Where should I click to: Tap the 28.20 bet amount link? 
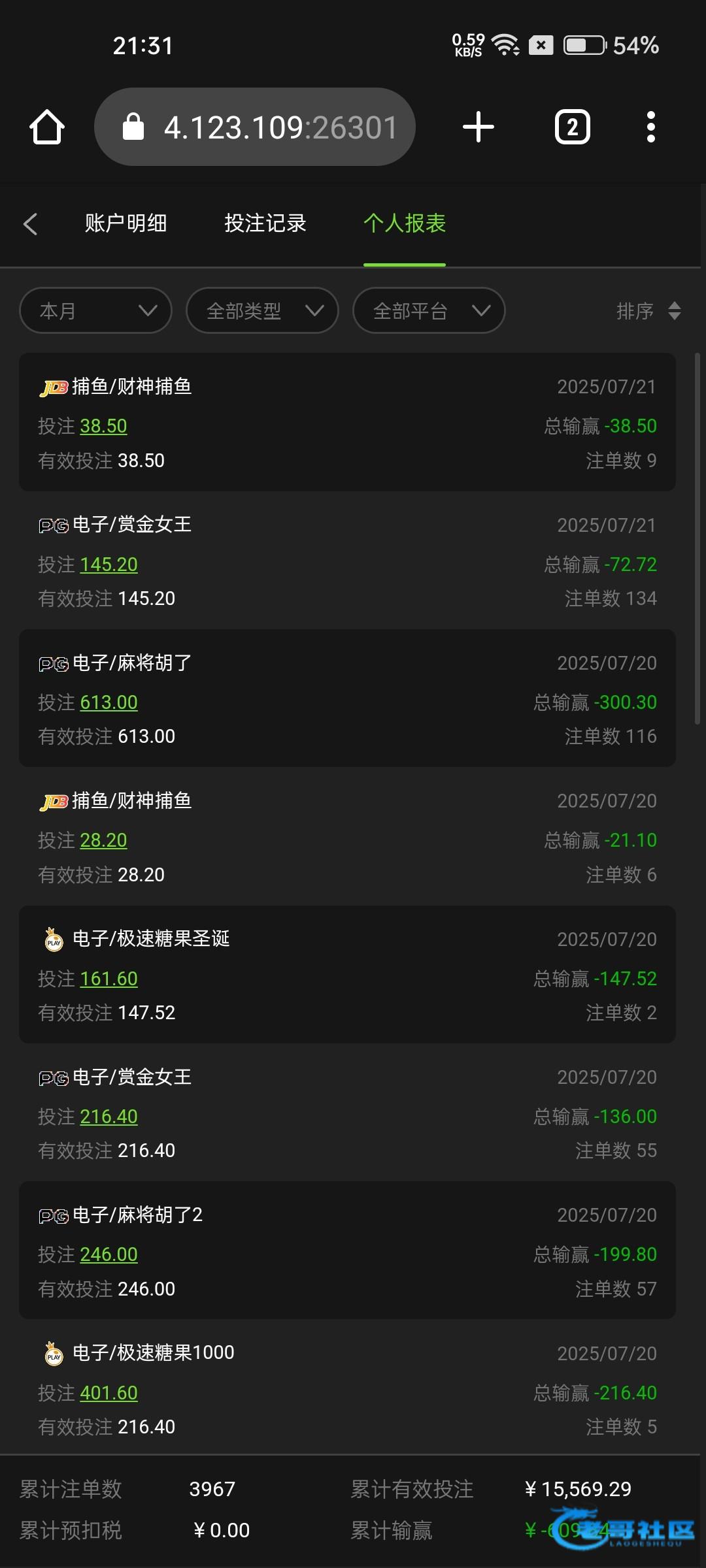tap(103, 840)
